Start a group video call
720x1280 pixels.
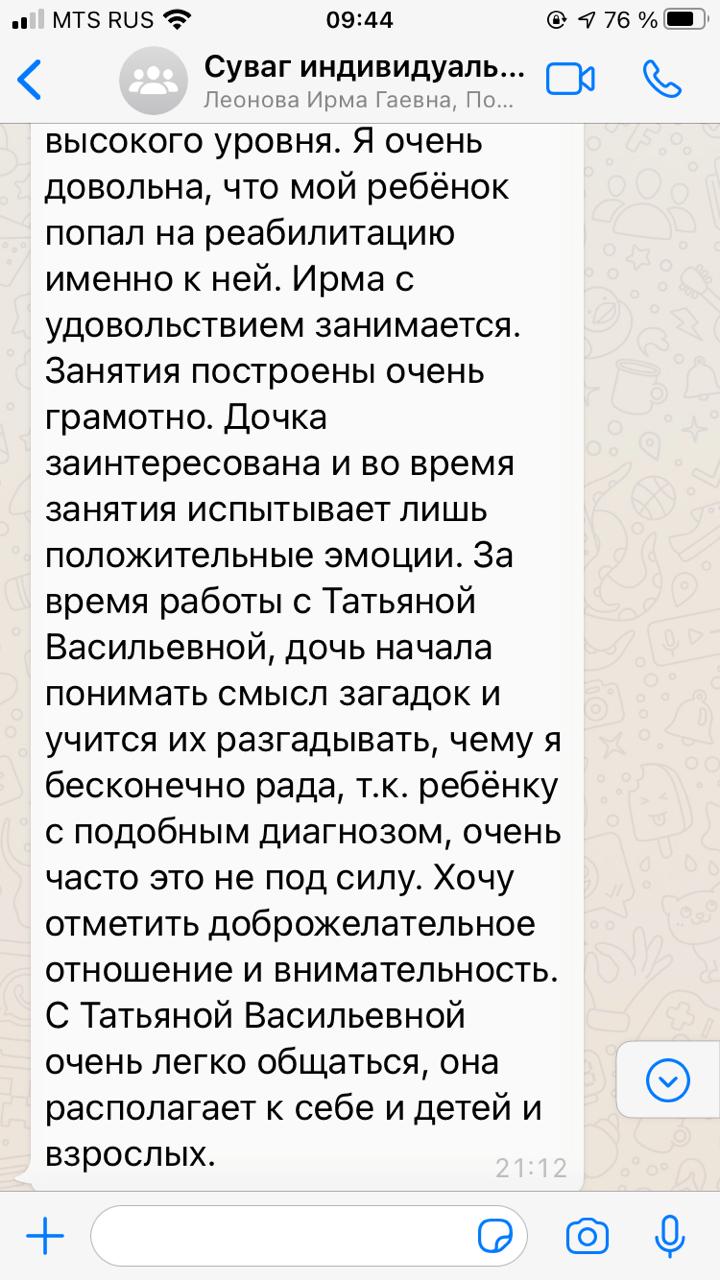pos(571,80)
